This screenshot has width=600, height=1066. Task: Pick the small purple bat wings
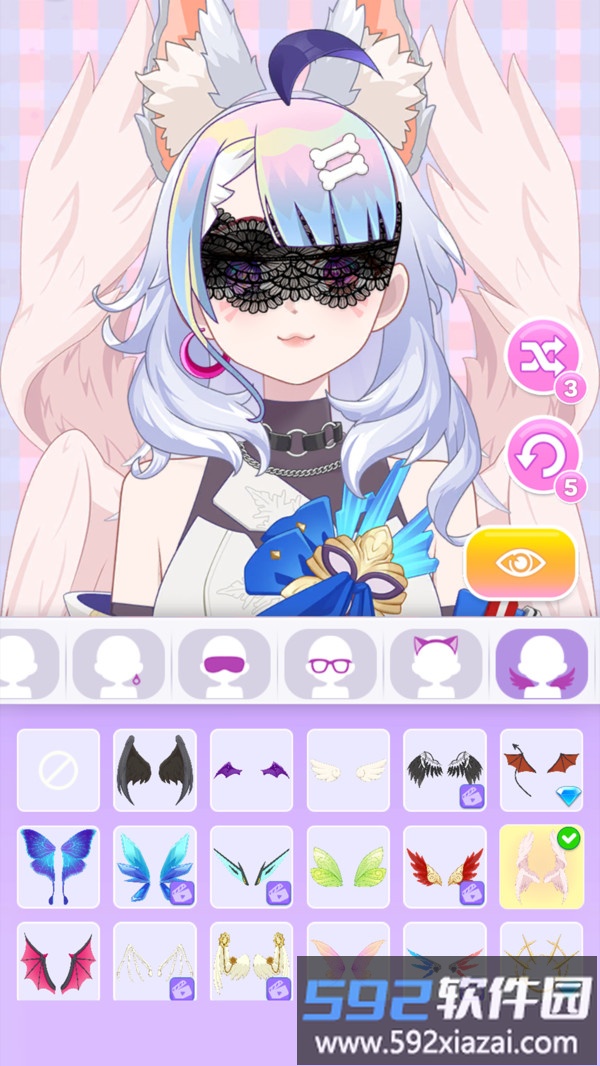251,770
